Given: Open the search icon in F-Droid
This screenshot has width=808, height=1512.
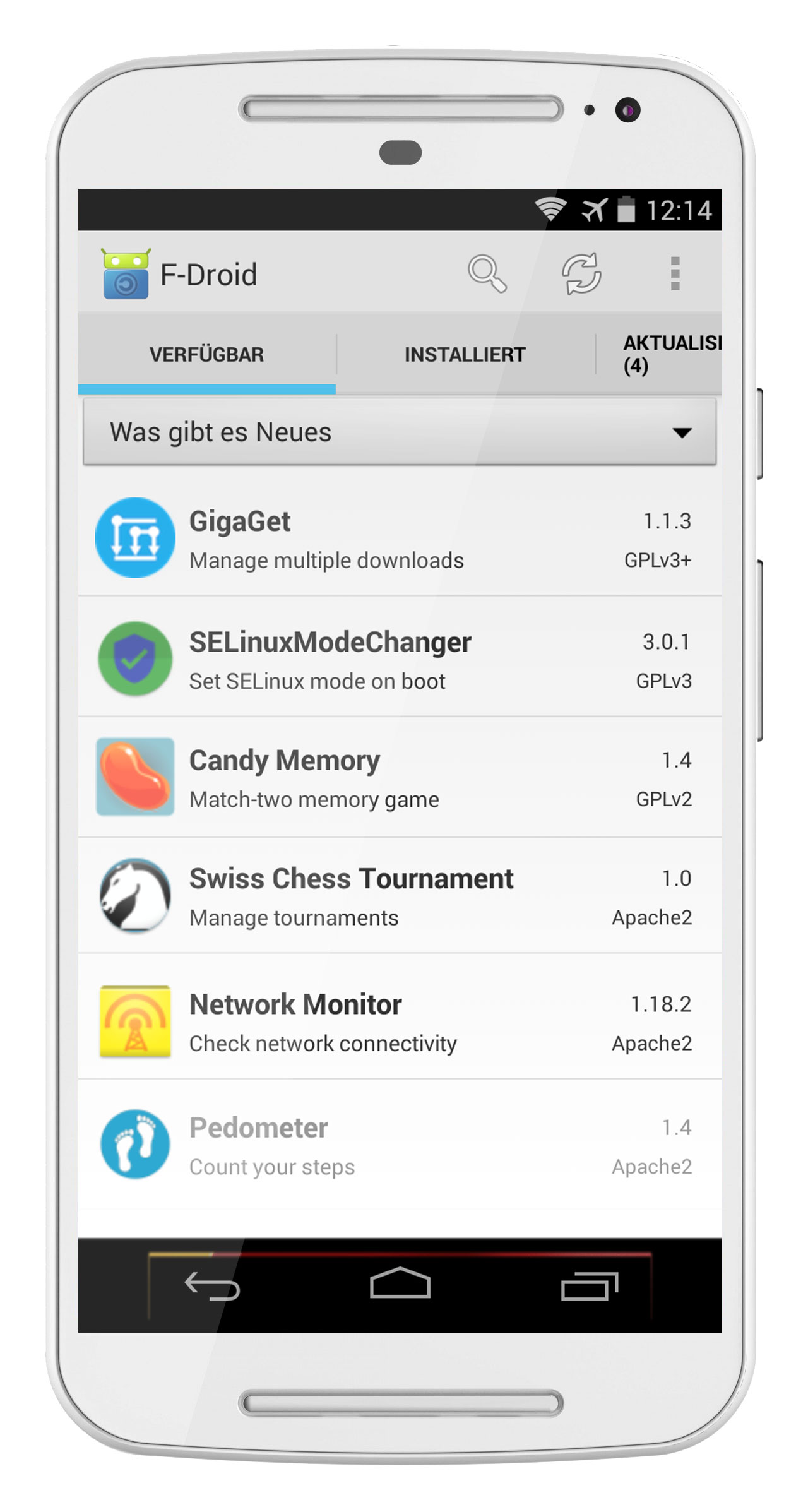Looking at the screenshot, I should (x=487, y=274).
